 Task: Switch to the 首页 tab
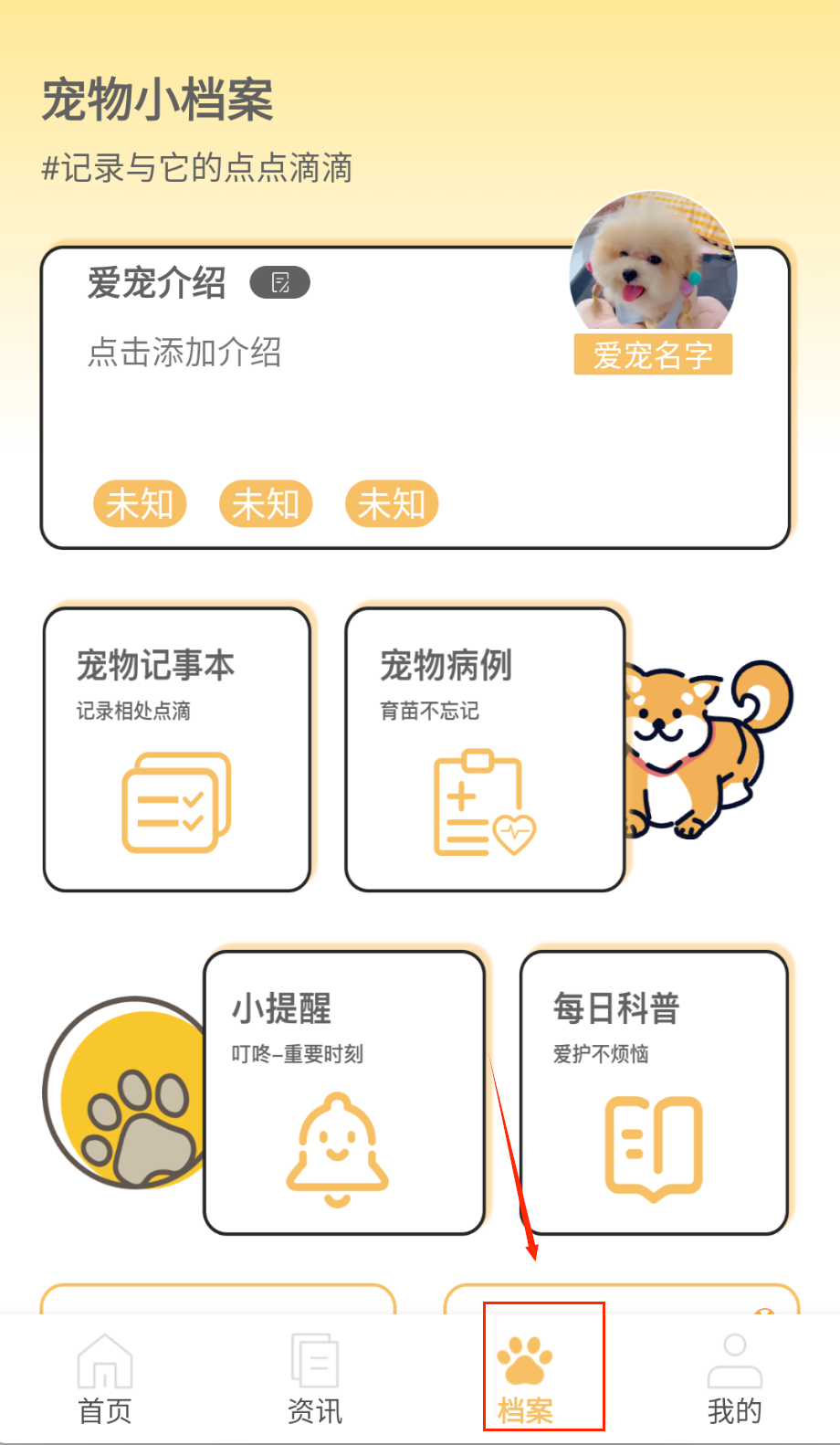click(105, 1379)
